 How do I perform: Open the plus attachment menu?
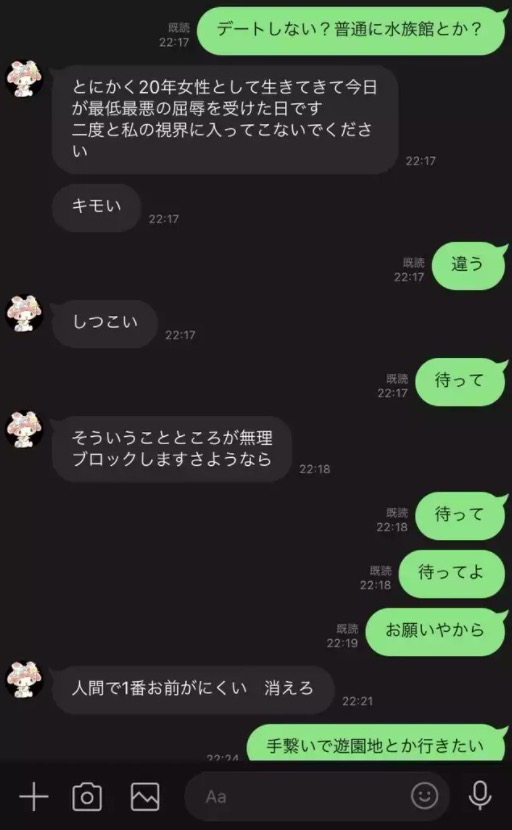pyautogui.click(x=34, y=796)
